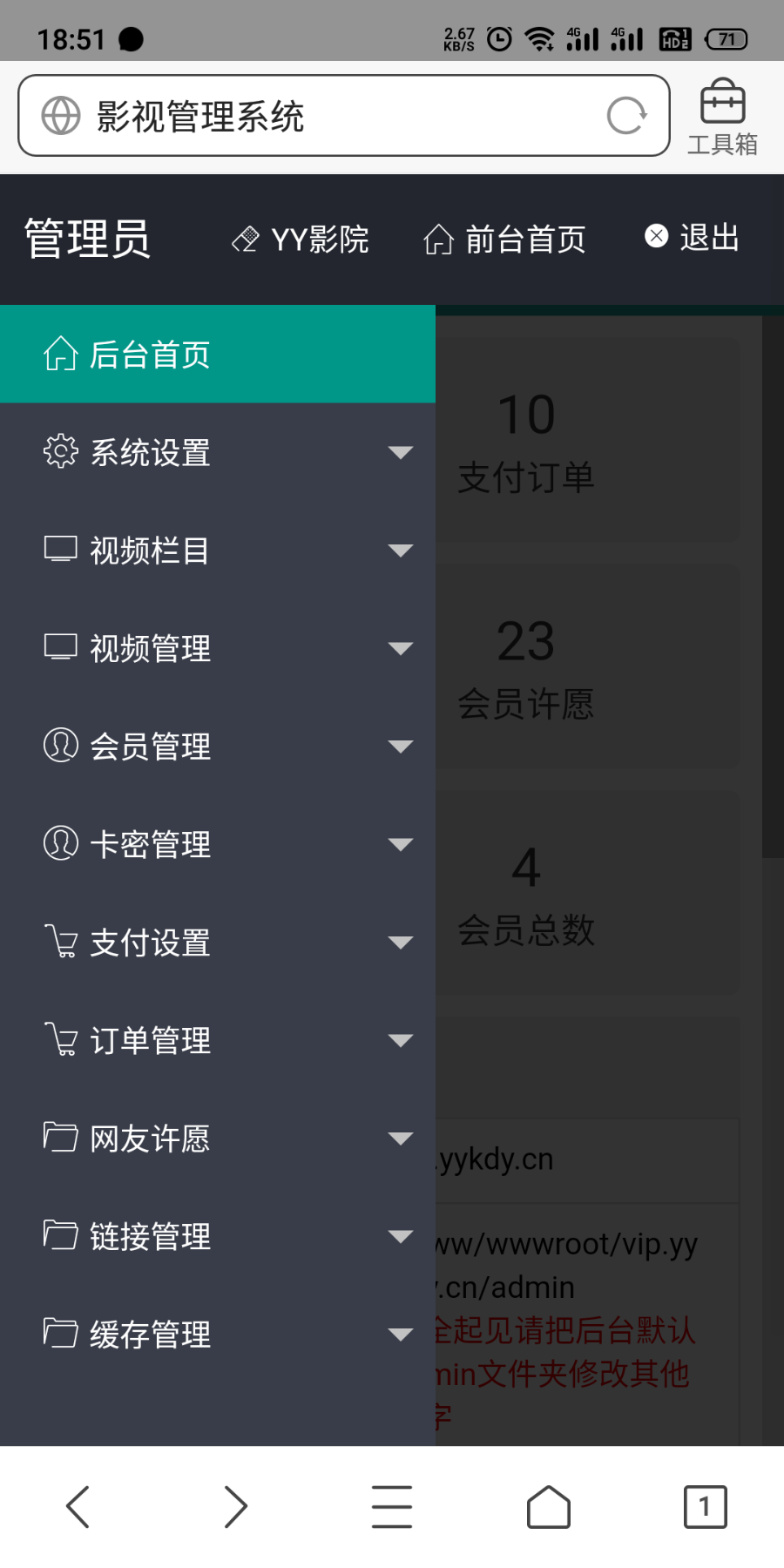Expand the 订单管理 menu

tap(218, 1040)
